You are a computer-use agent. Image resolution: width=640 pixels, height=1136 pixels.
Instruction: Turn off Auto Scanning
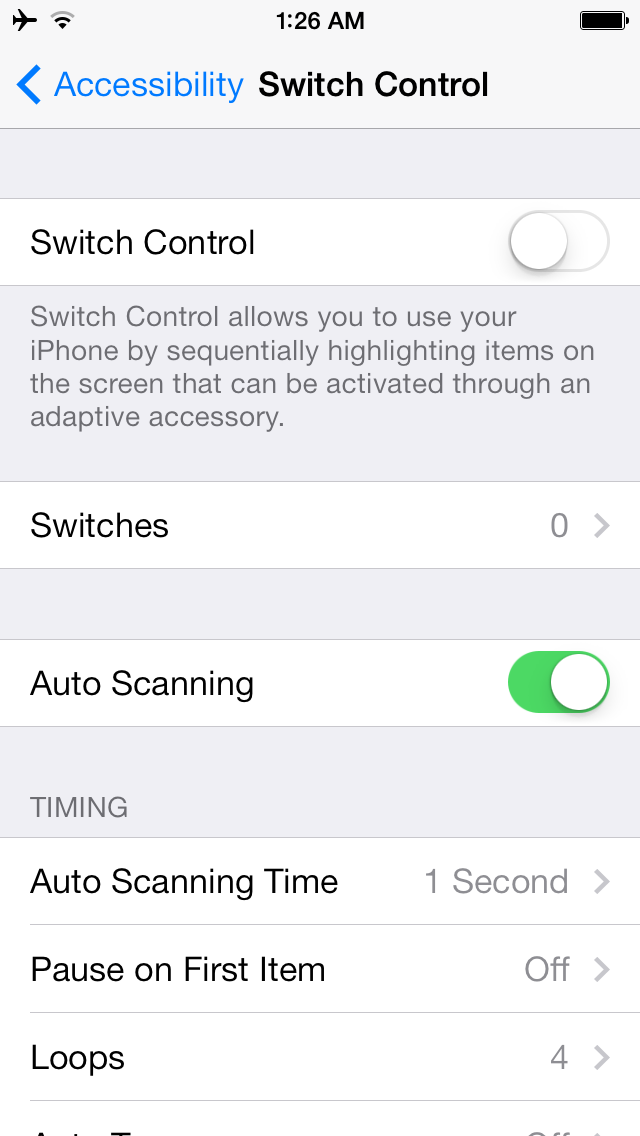pos(558,684)
